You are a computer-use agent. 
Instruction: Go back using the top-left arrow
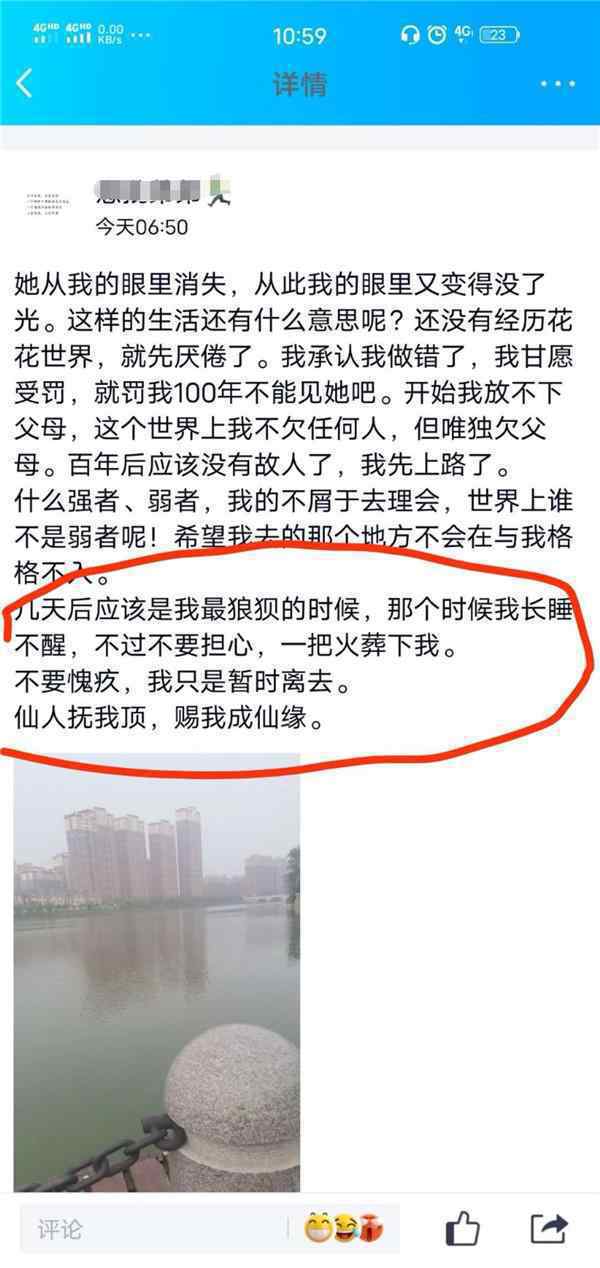(25, 84)
